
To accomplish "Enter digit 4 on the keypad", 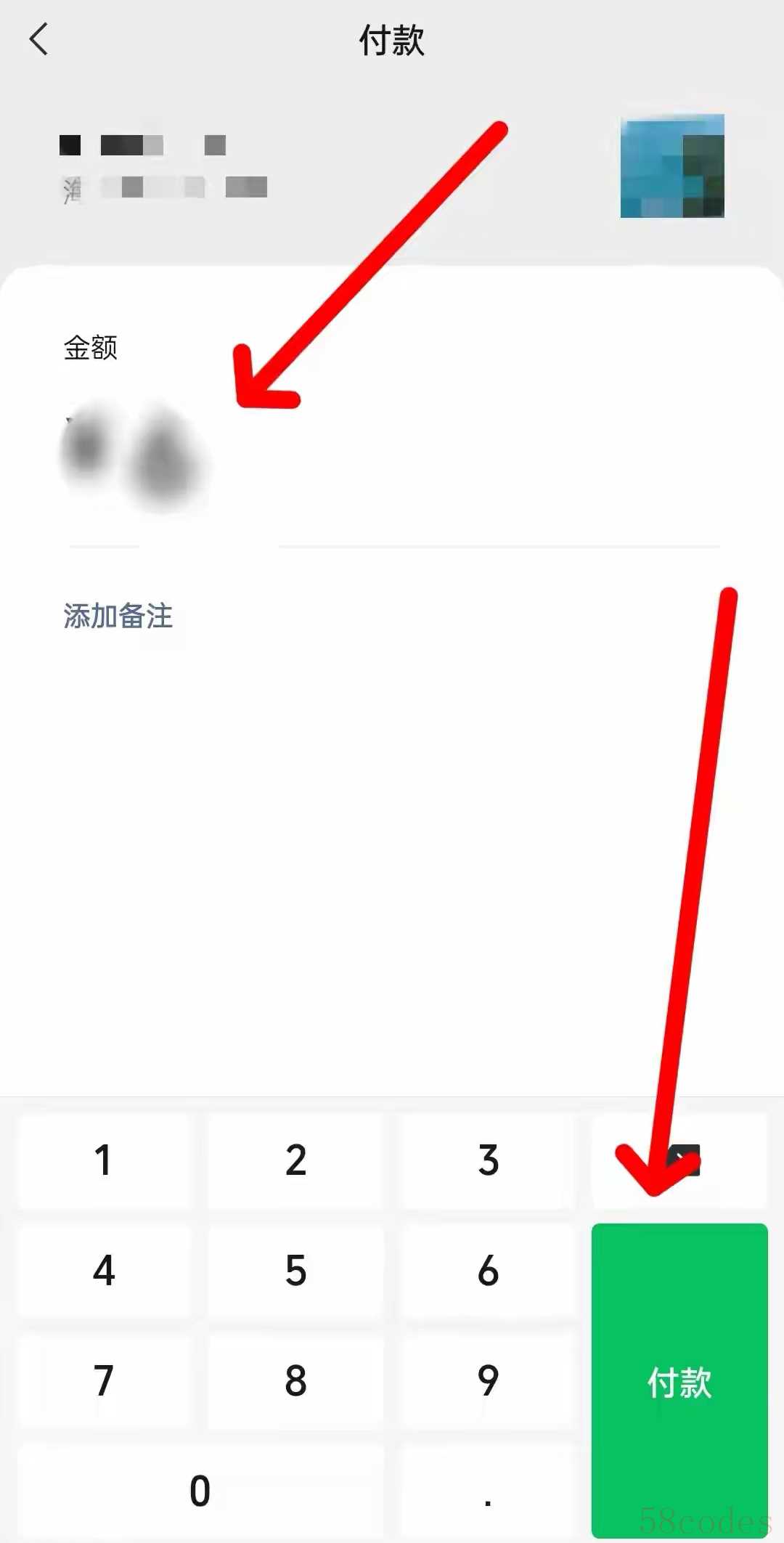I will click(104, 1271).
